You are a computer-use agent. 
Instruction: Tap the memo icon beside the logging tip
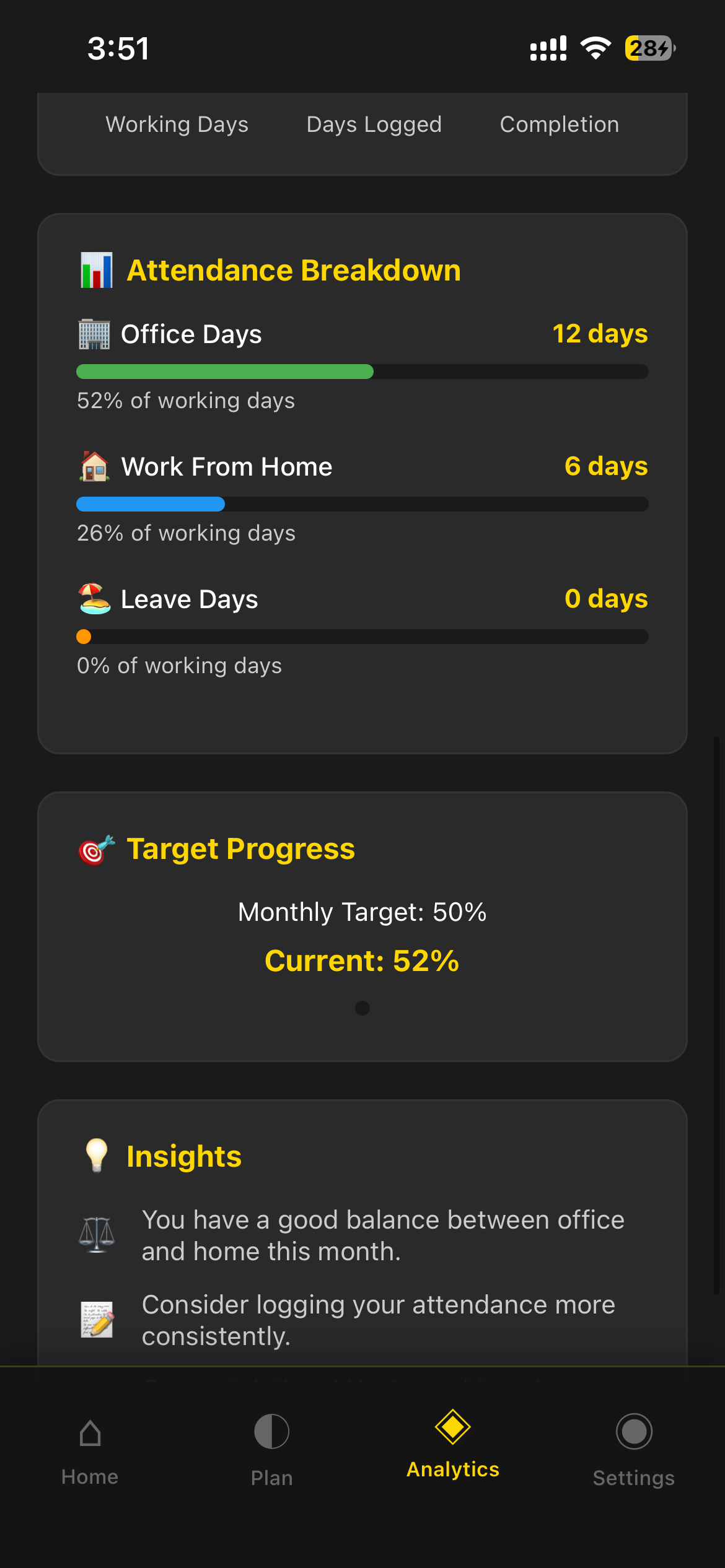[98, 1319]
